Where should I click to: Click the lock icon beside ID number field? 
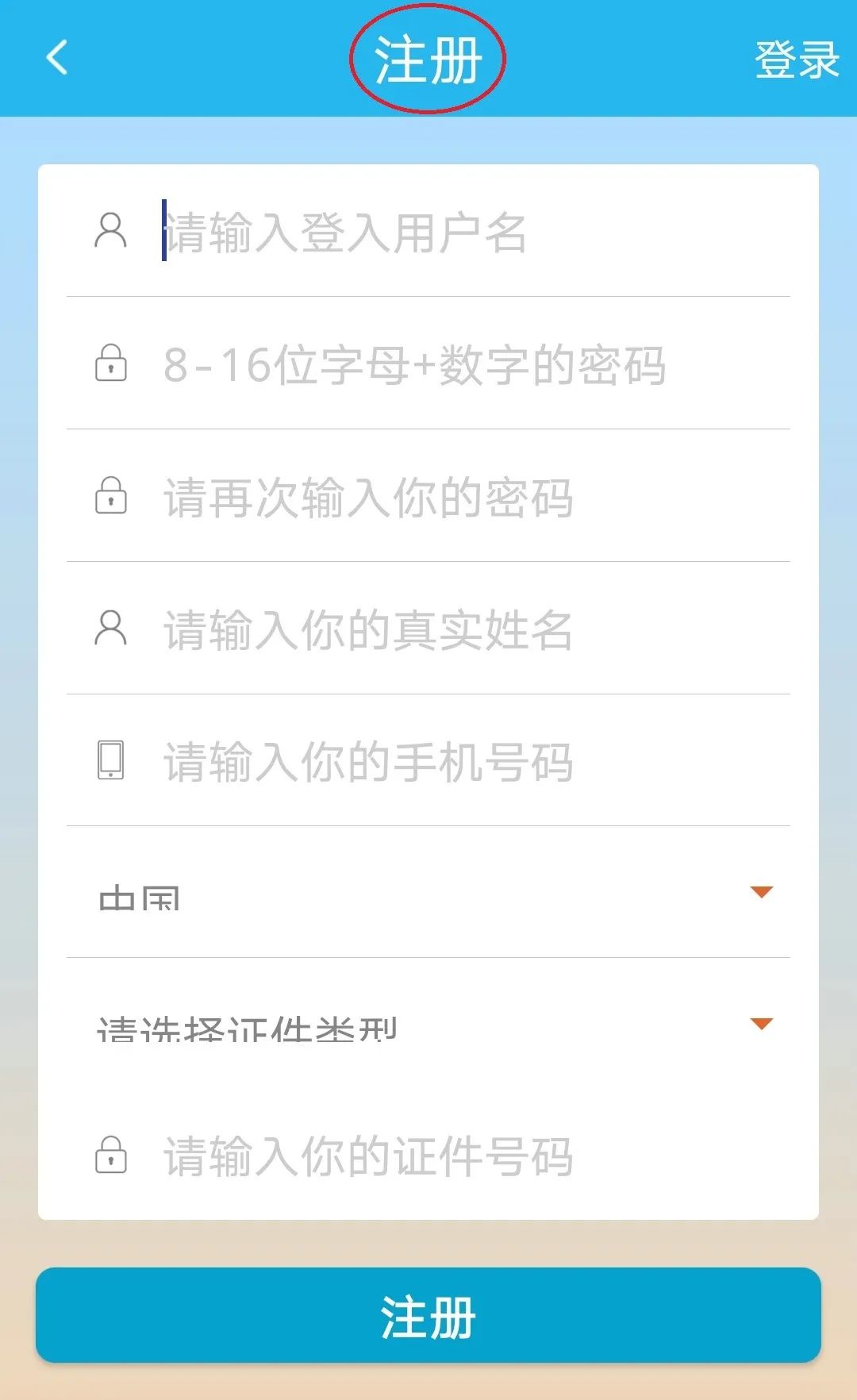(x=110, y=1157)
